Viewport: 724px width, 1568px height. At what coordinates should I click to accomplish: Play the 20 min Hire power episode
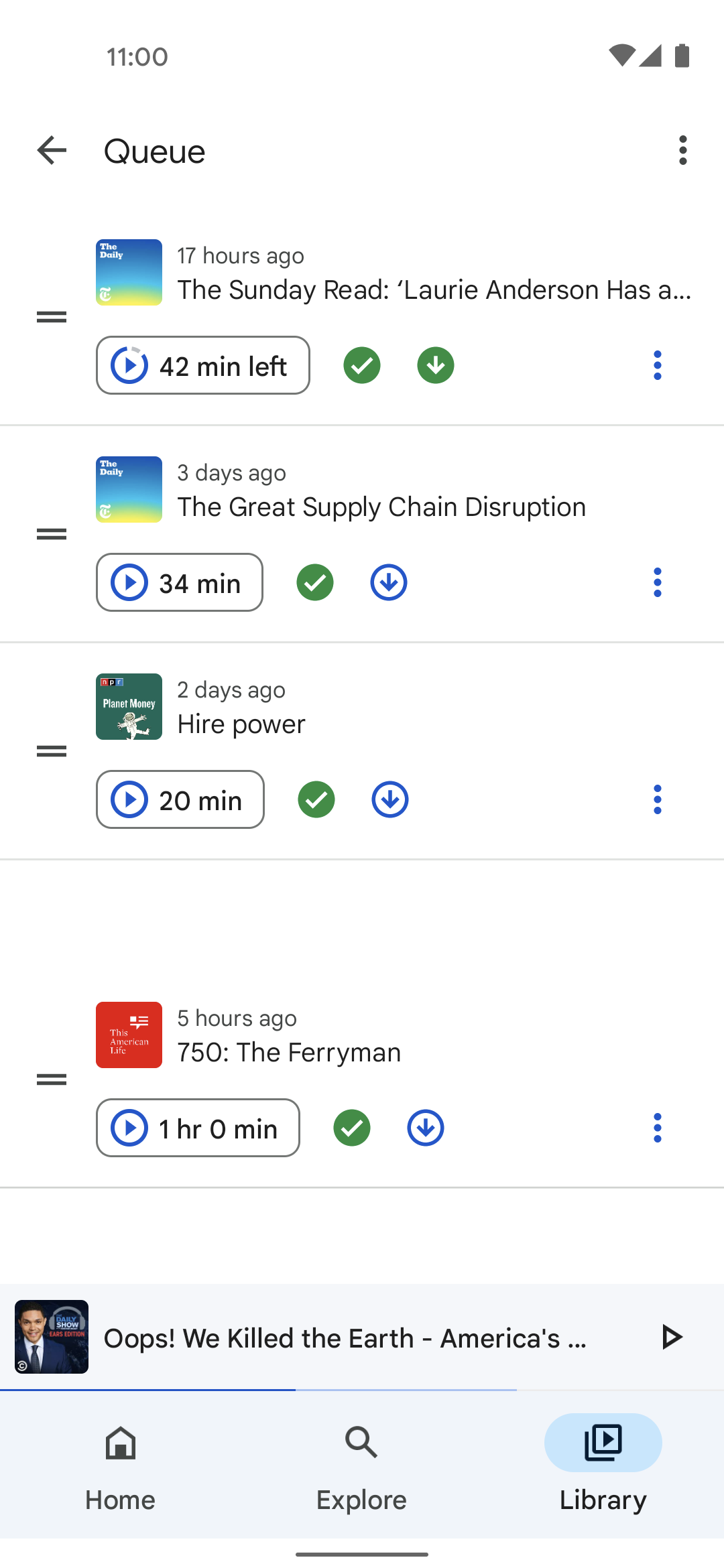click(180, 799)
